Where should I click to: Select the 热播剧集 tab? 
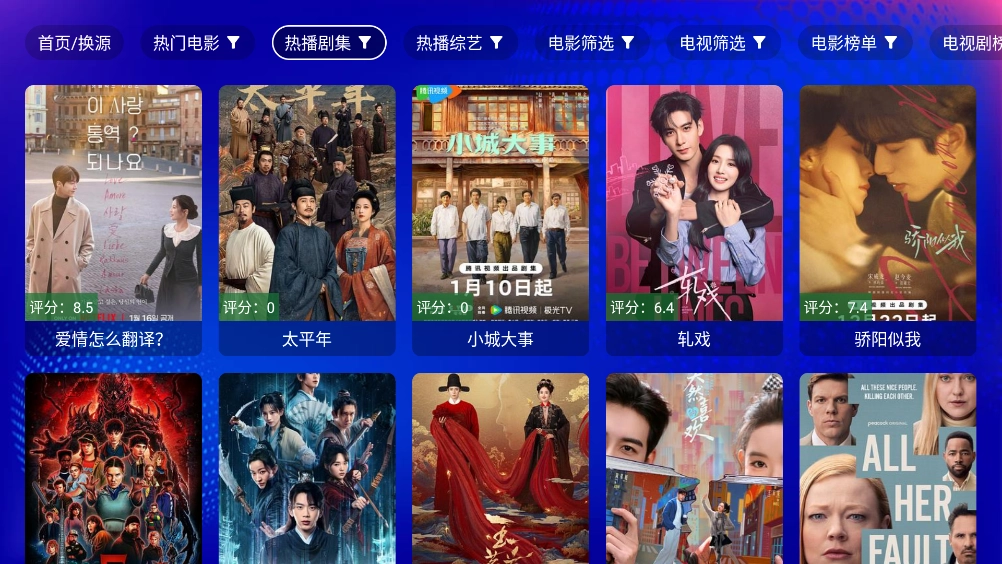point(328,43)
